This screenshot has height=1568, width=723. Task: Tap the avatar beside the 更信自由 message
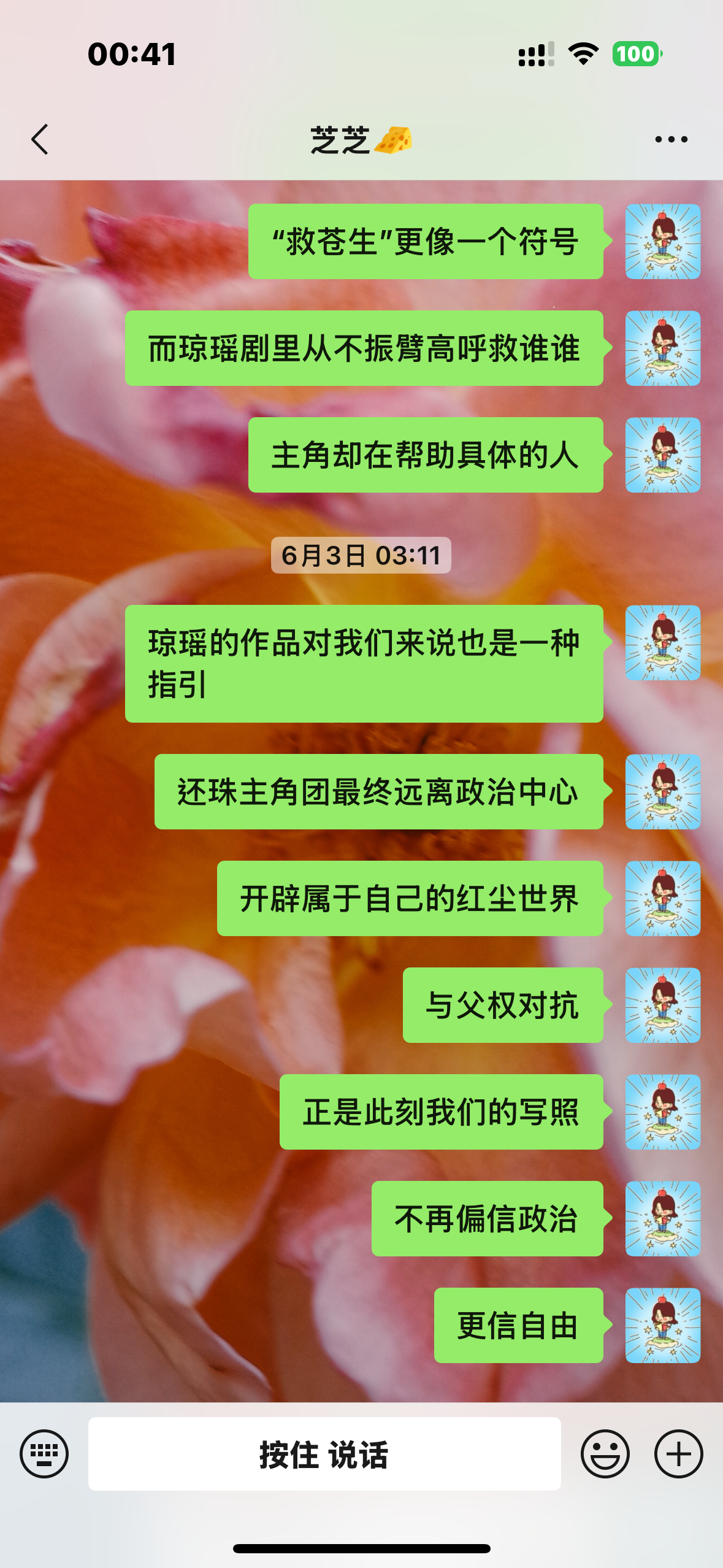pos(662,1325)
